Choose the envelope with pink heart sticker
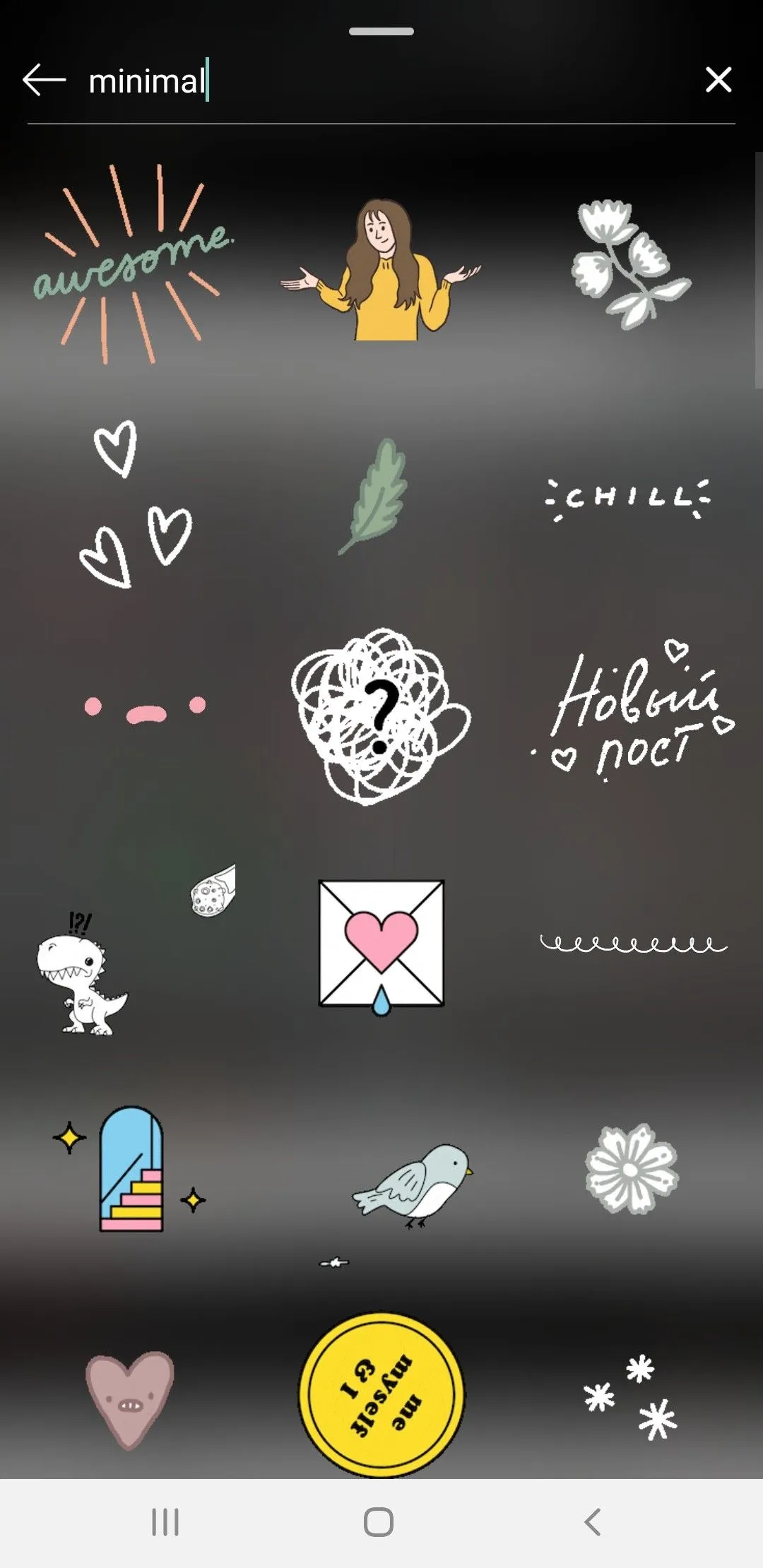 (x=381, y=945)
